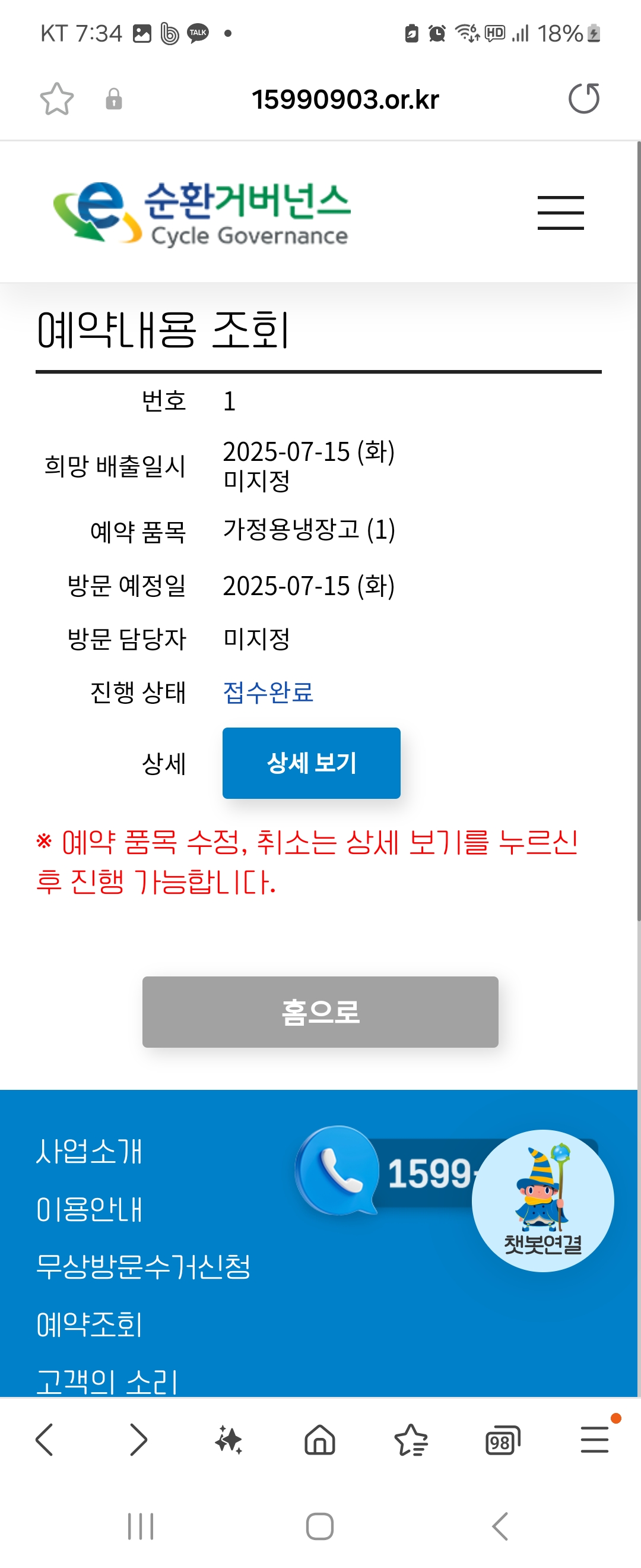Open the hamburger site menu

pos(560,213)
